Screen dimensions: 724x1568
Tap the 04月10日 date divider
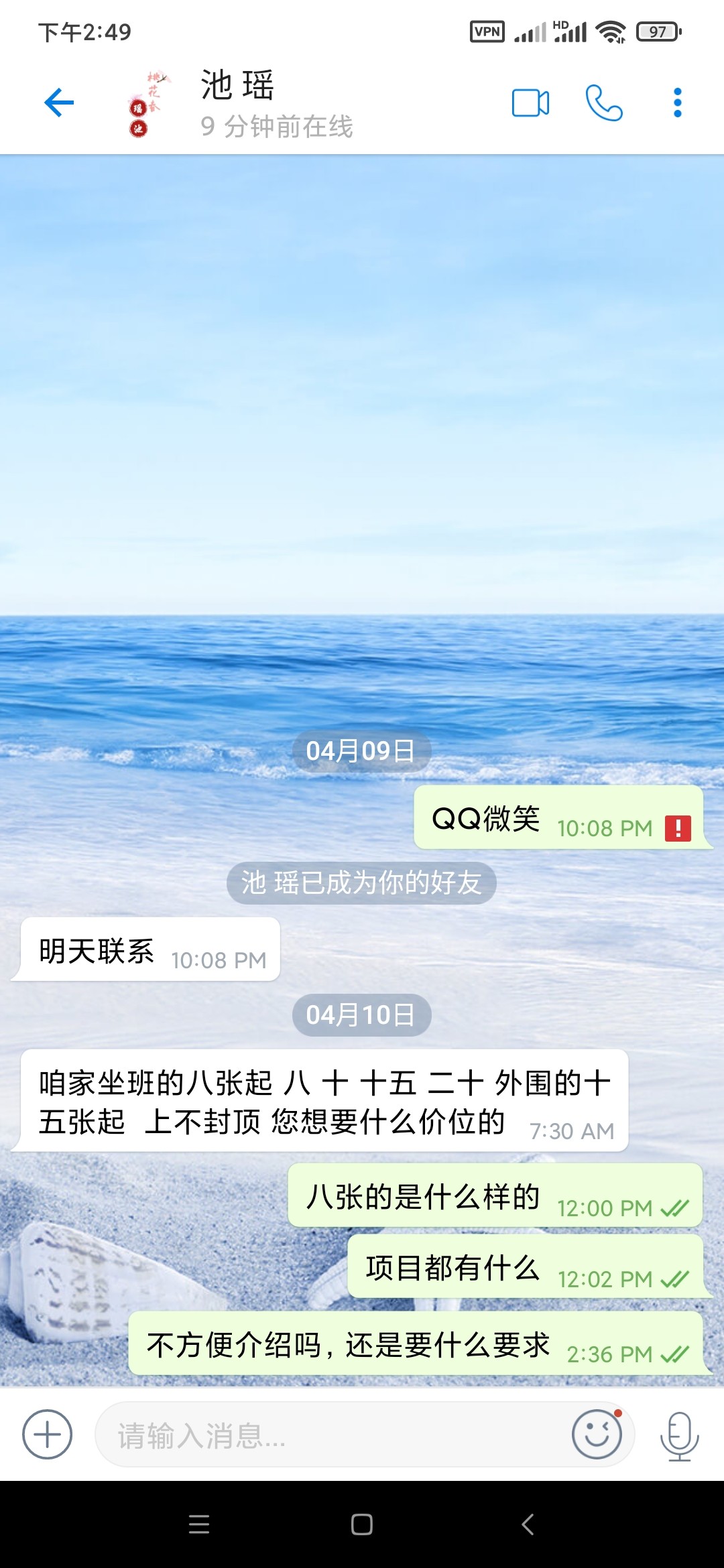point(361,1015)
